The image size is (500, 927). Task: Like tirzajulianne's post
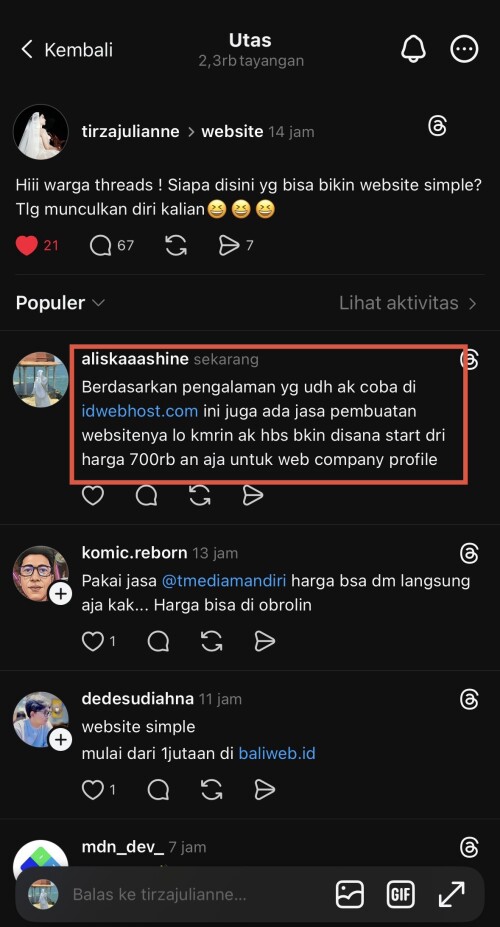click(x=27, y=245)
